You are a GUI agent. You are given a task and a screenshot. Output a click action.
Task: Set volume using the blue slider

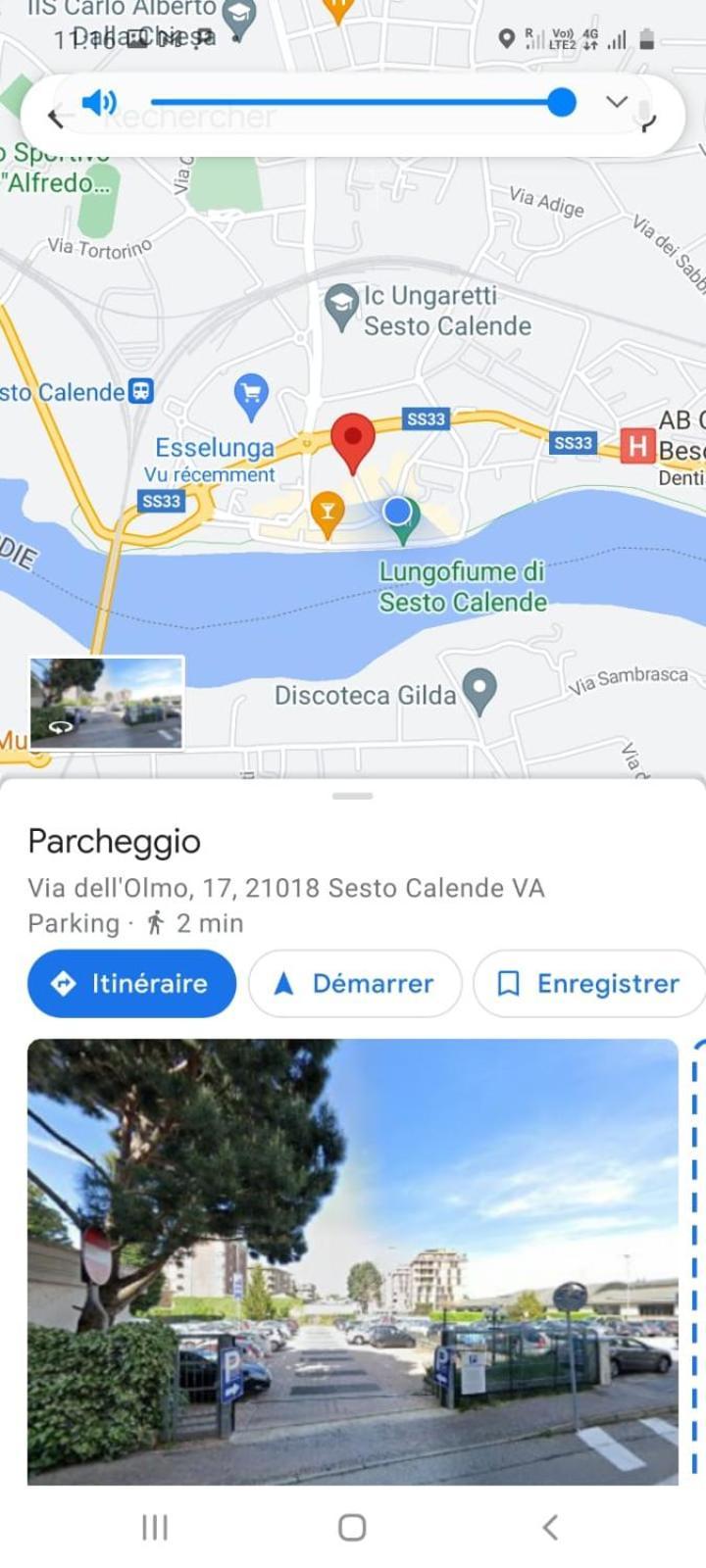[561, 102]
